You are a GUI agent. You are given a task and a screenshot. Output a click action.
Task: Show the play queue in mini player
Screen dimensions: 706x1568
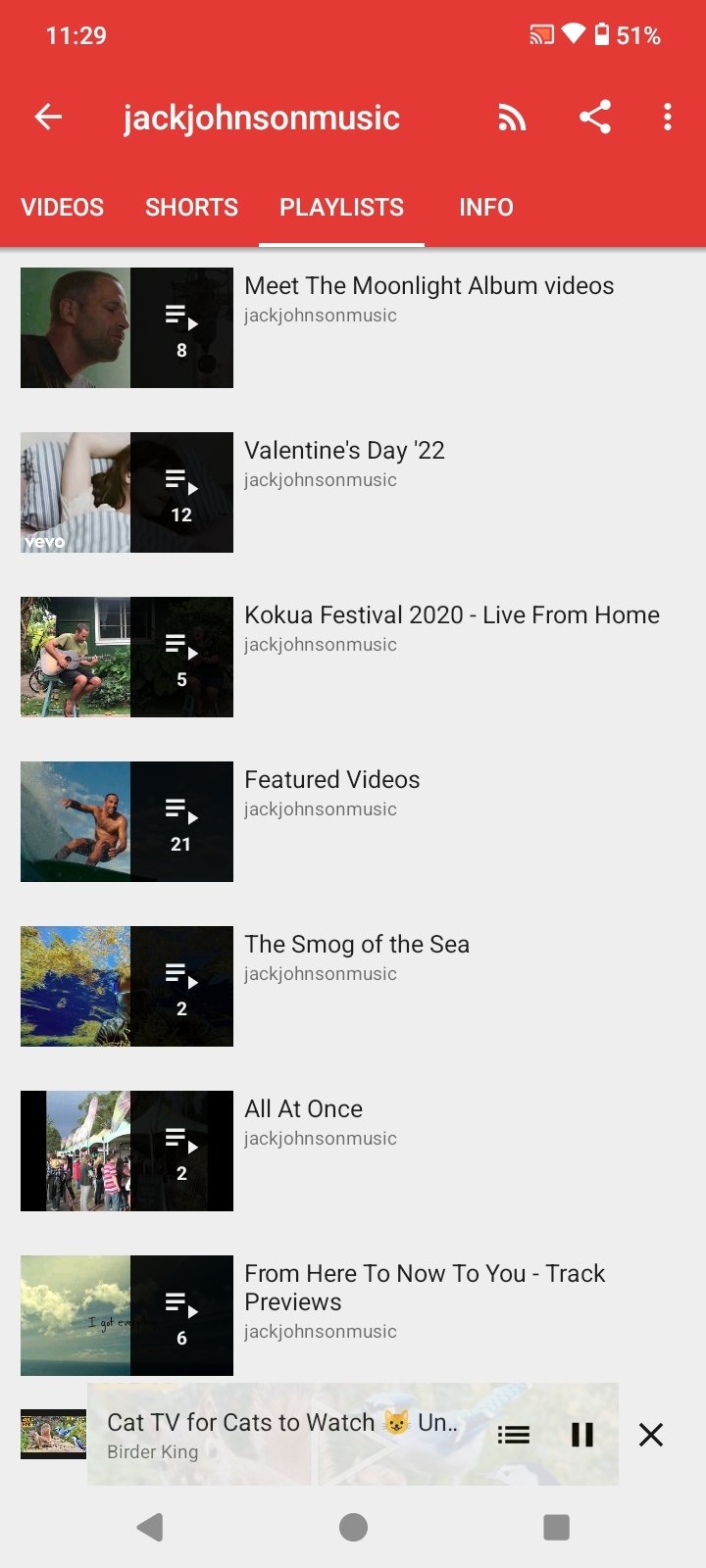tap(513, 1435)
